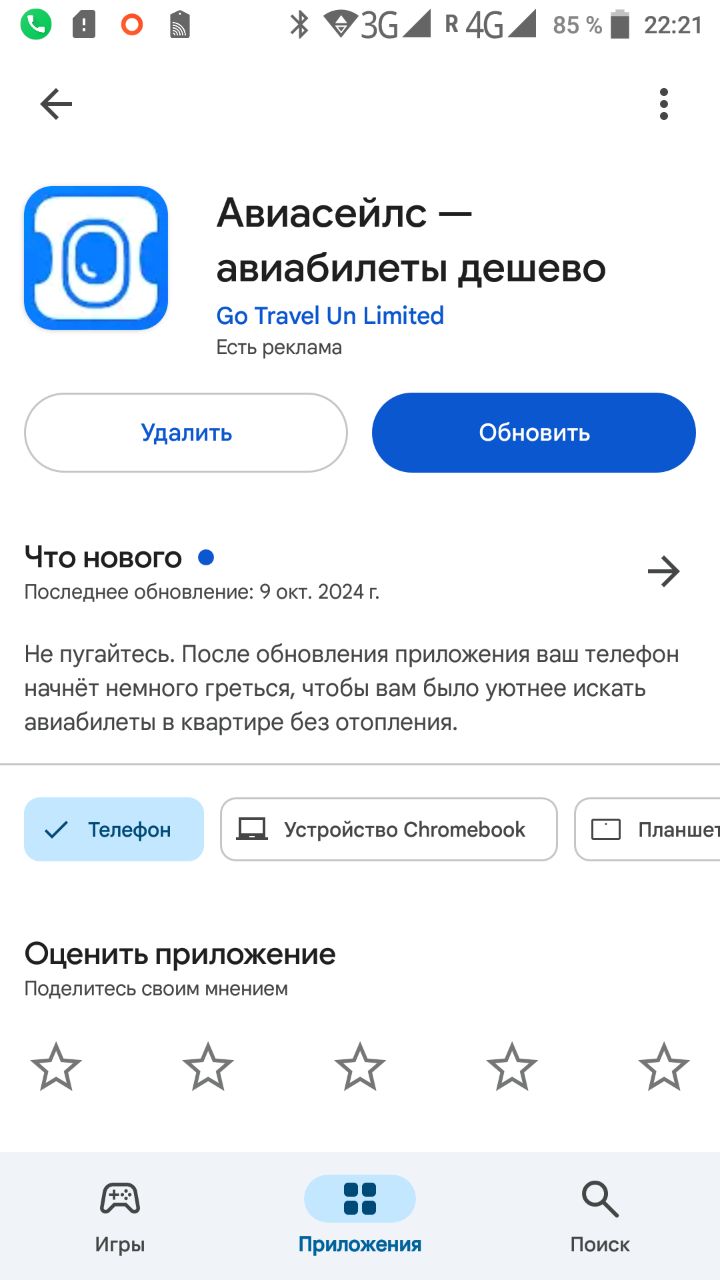Open the Поиск tab

(600, 1216)
